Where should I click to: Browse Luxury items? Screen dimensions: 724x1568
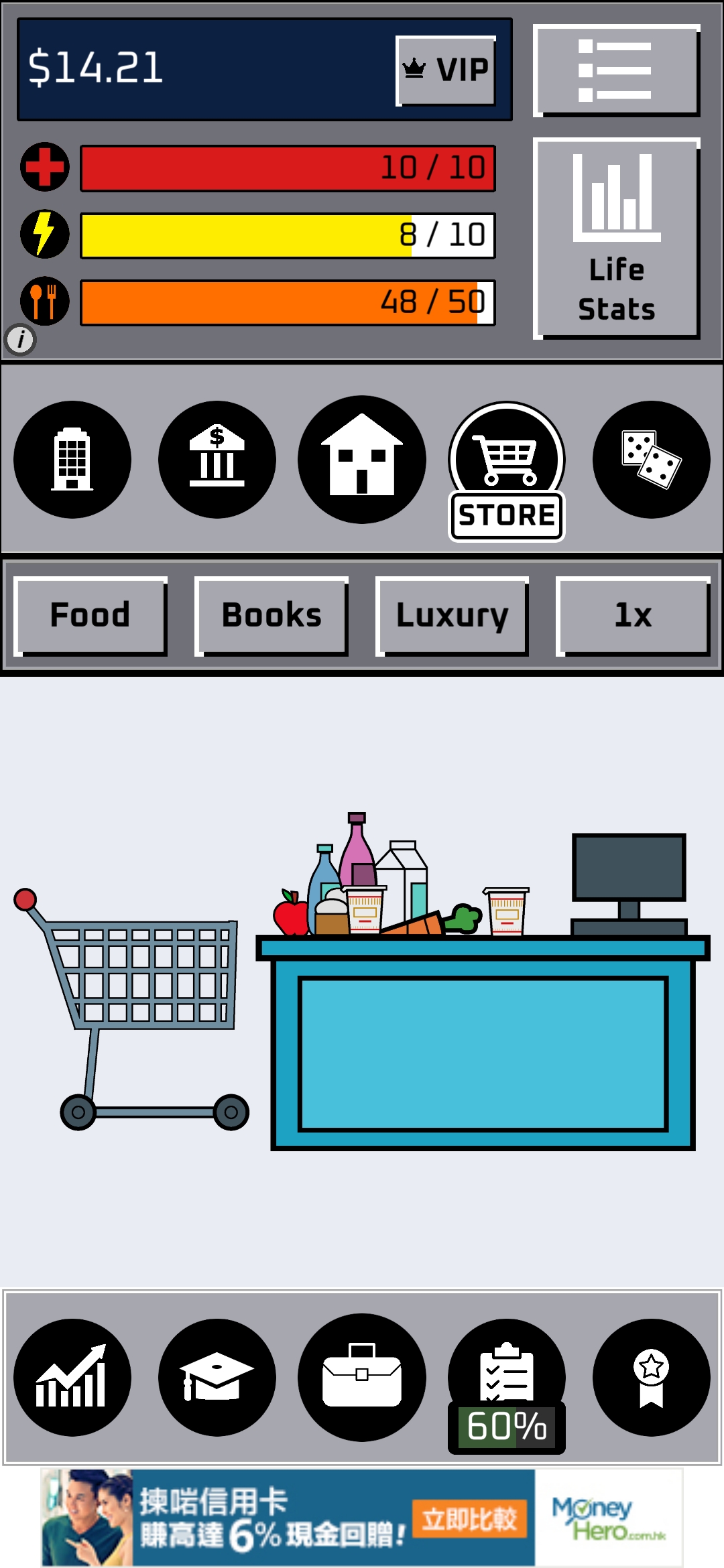pos(452,615)
